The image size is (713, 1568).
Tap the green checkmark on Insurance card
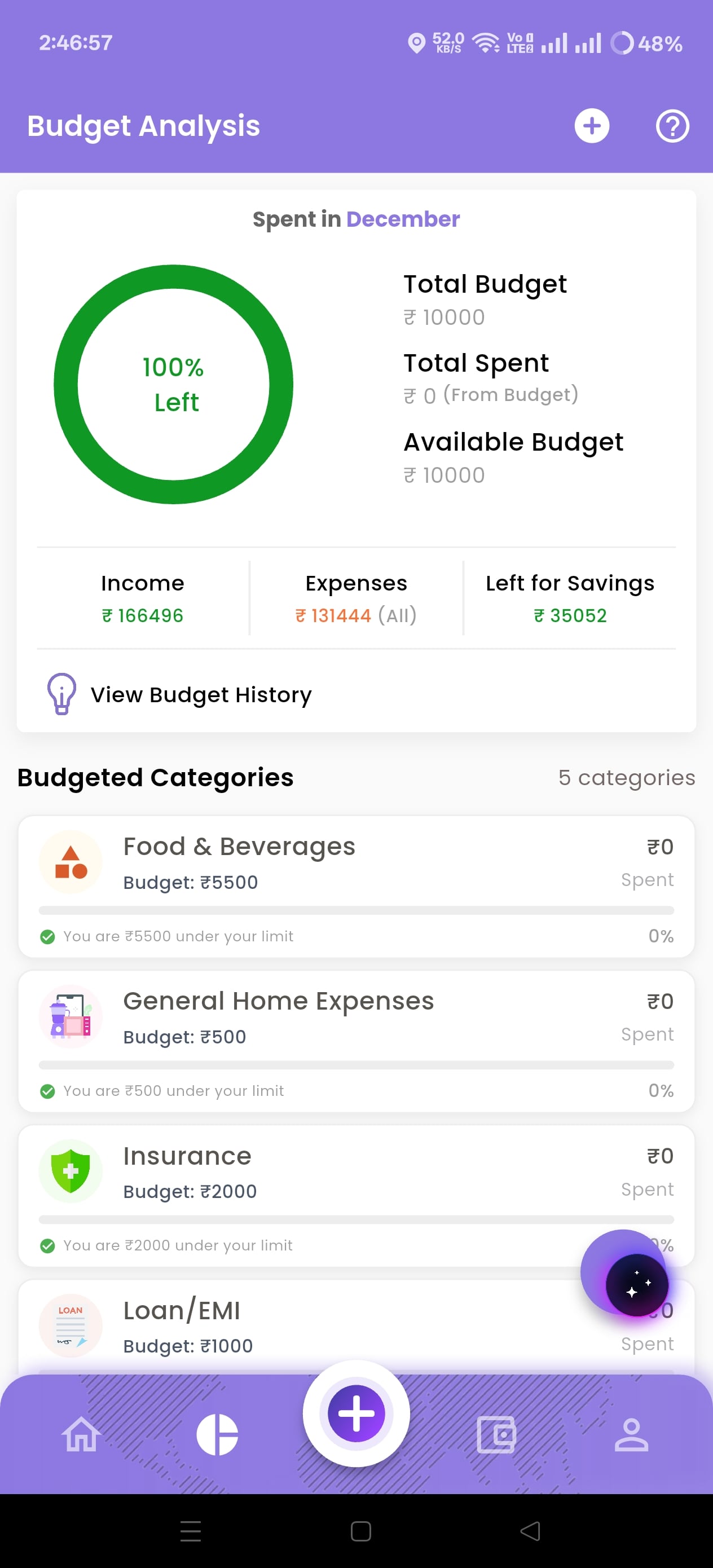pos(47,1245)
